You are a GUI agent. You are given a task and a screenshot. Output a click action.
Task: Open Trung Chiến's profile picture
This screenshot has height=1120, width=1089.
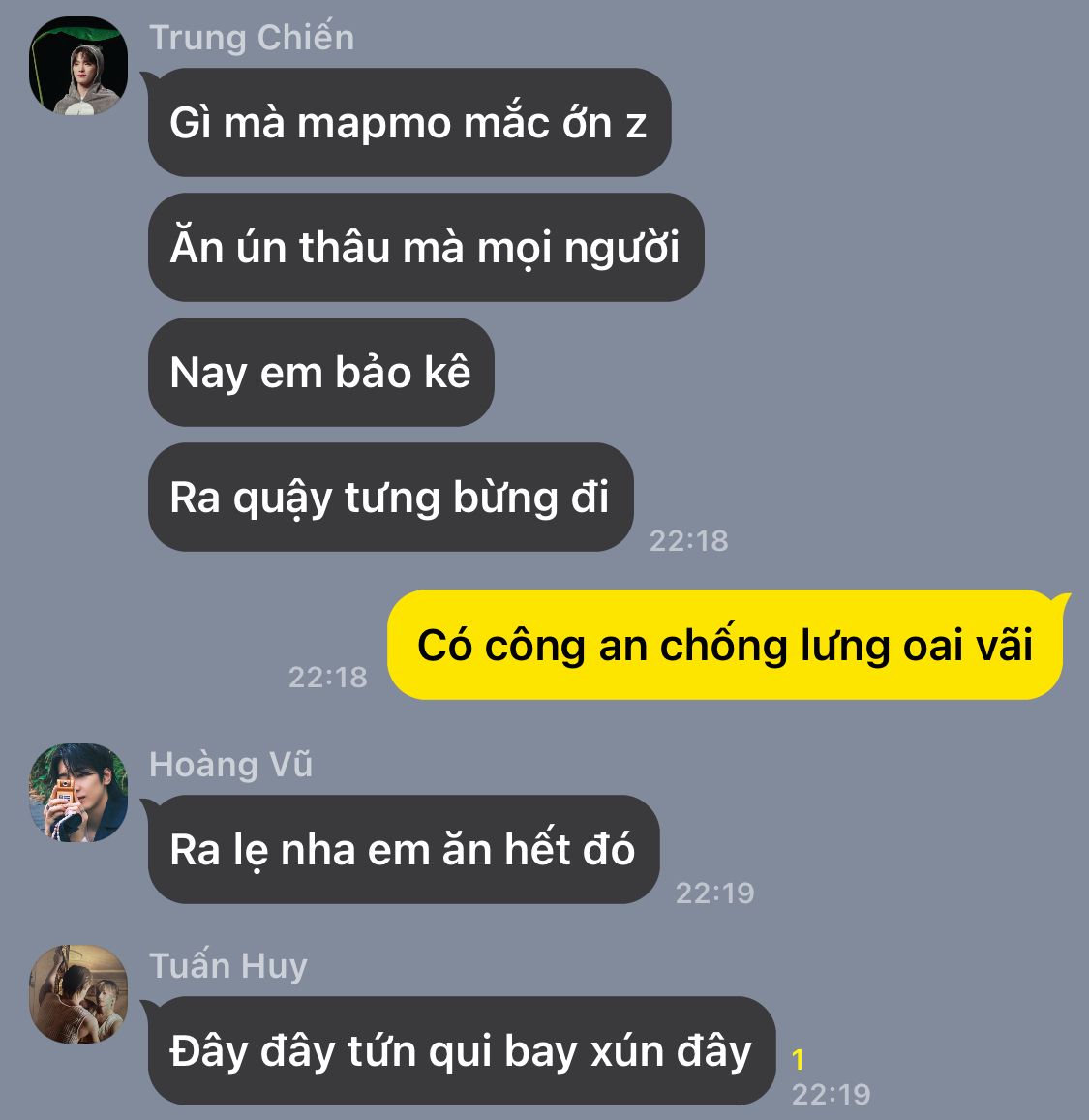[x=78, y=66]
